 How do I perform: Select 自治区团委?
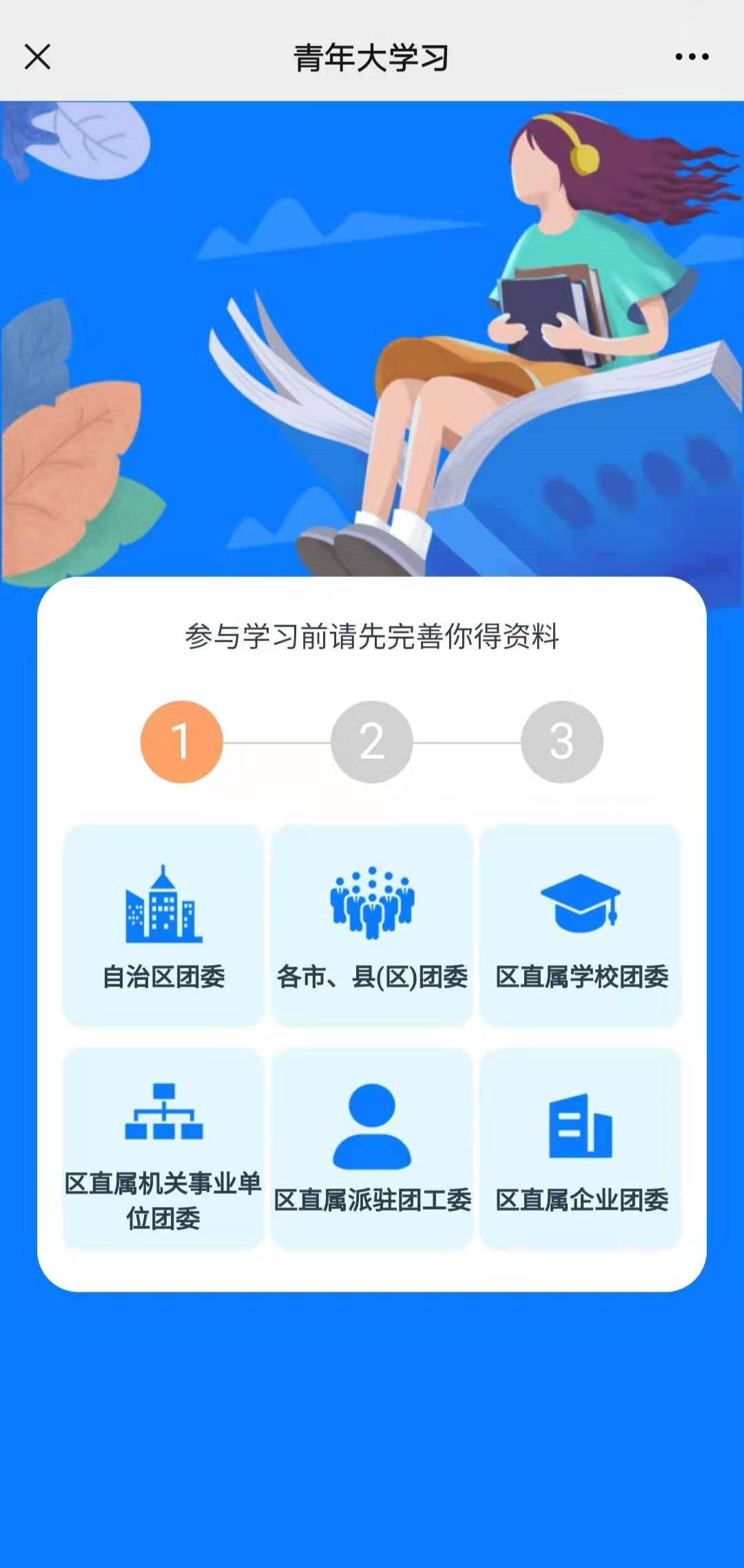click(164, 925)
